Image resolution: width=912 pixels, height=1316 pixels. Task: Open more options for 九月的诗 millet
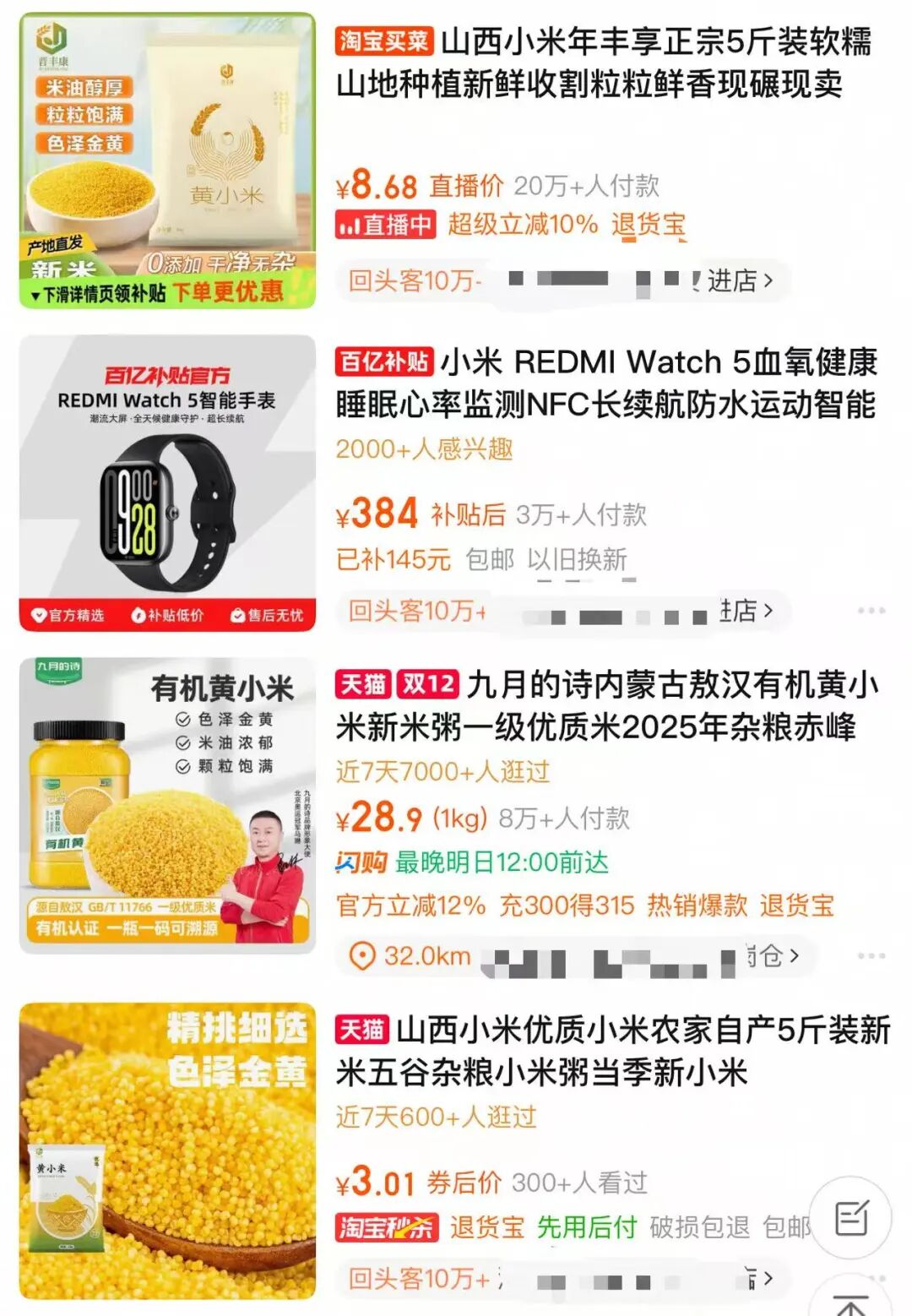871,955
